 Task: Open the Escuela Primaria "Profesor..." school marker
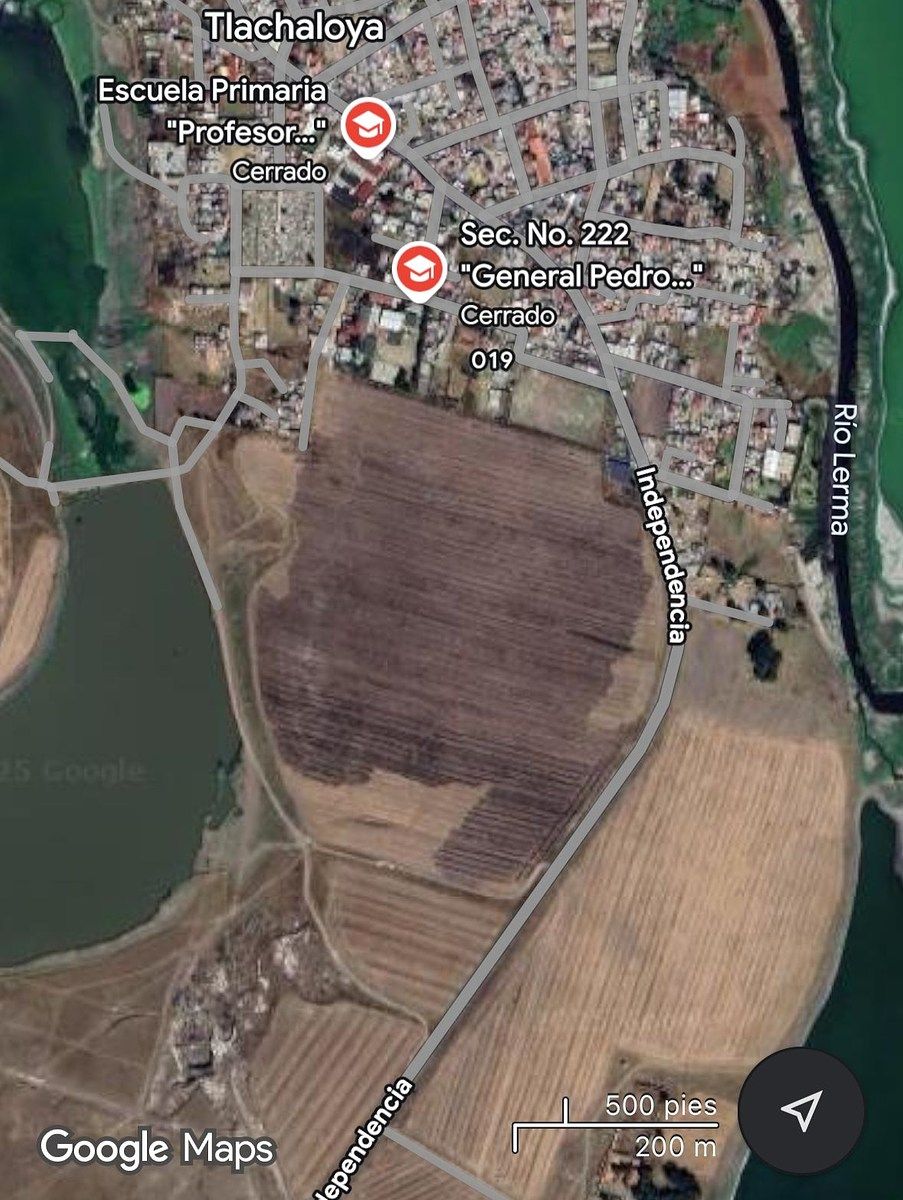pyautogui.click(x=369, y=126)
